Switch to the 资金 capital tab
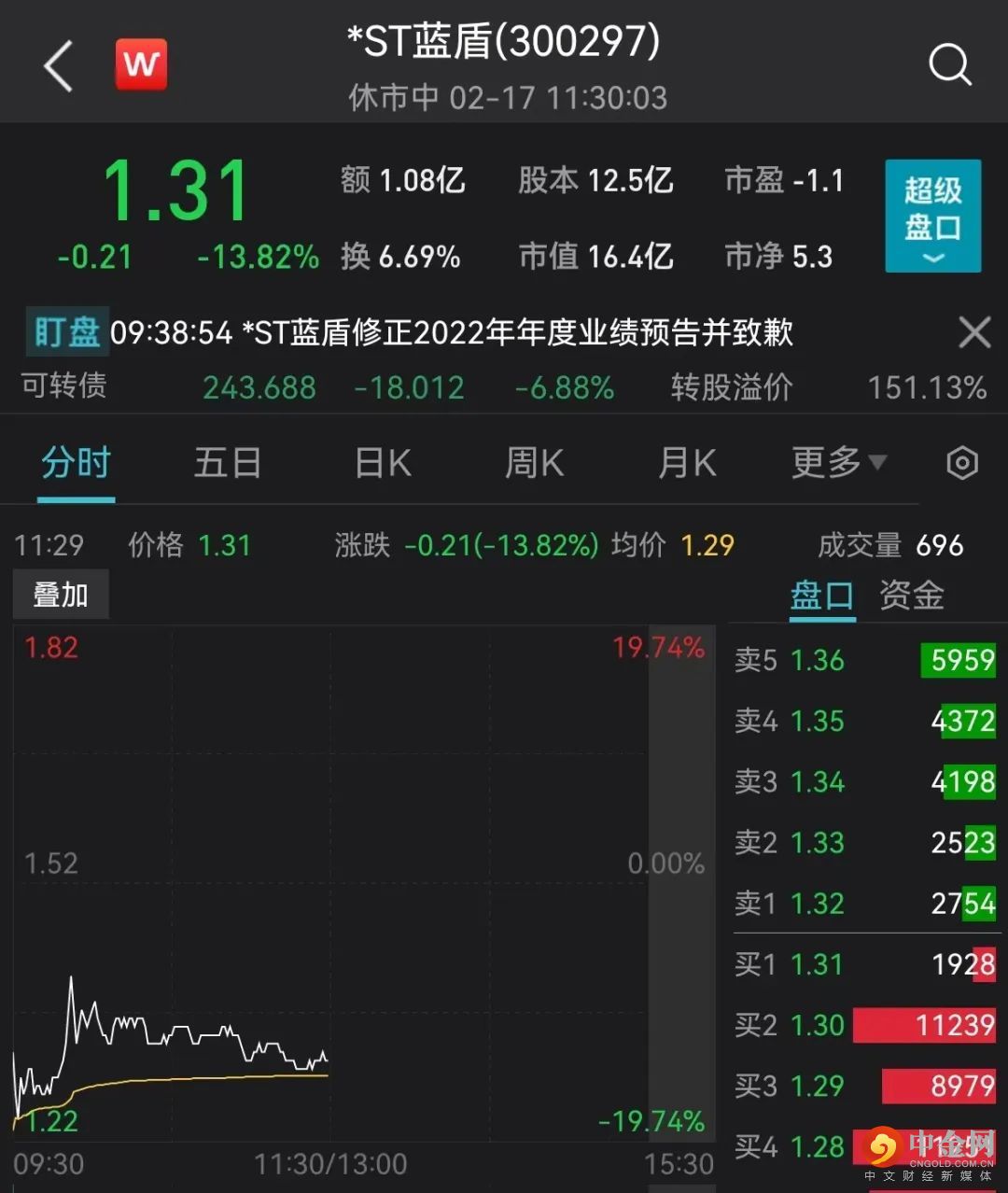This screenshot has height=1193, width=1008. 912,596
